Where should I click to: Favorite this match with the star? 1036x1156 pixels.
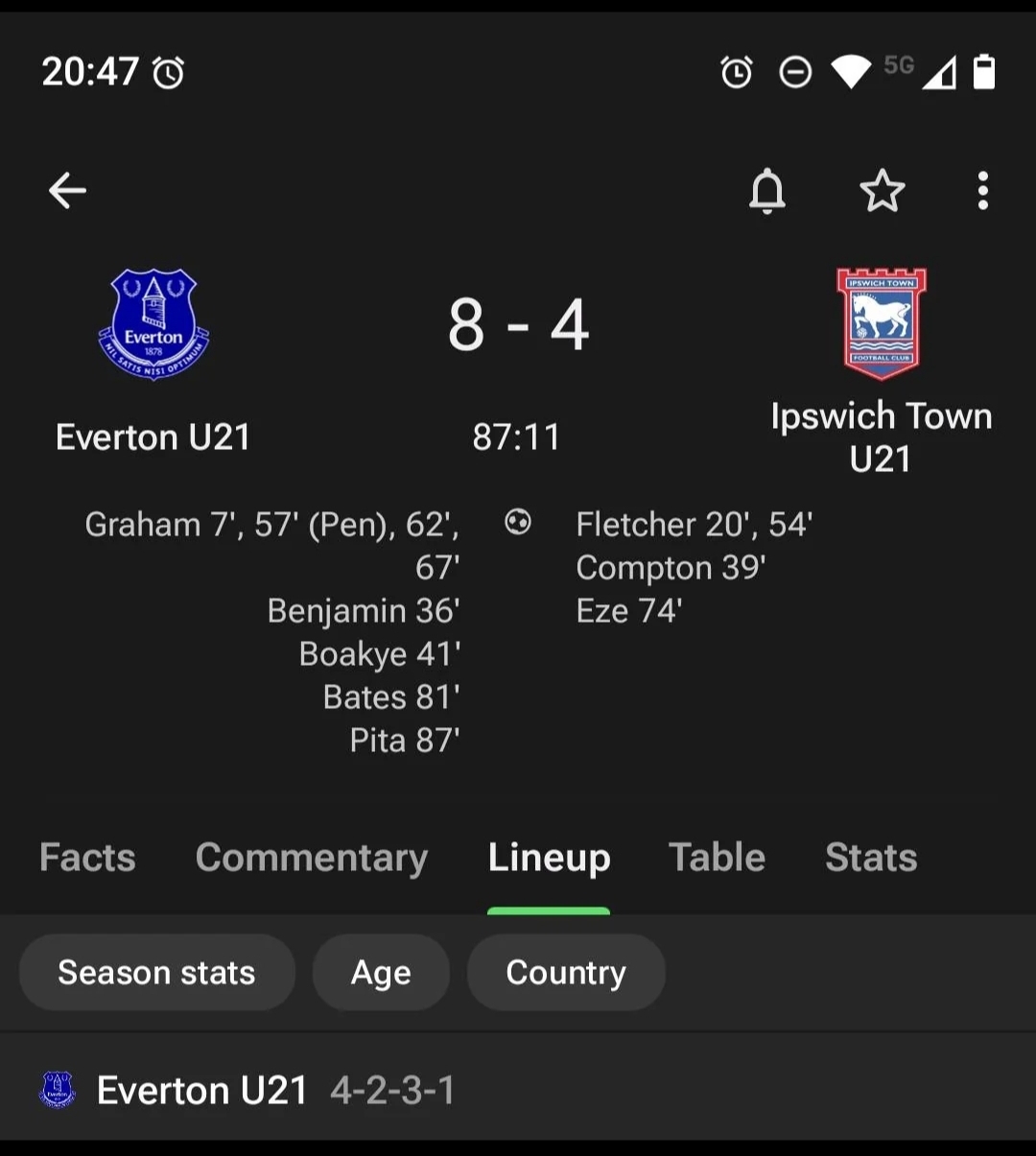tap(882, 191)
